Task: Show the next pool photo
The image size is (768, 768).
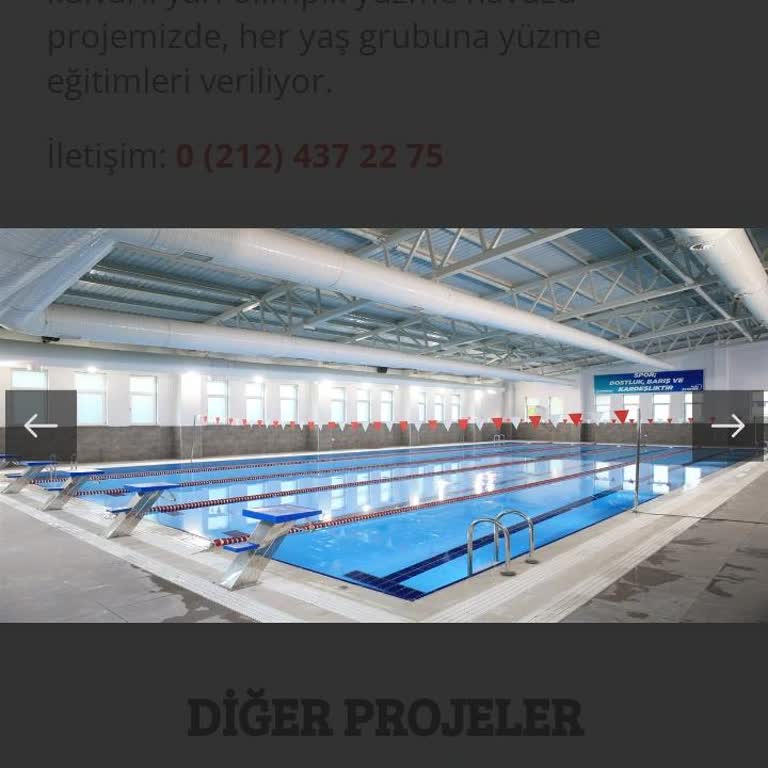Action: pyautogui.click(x=727, y=426)
